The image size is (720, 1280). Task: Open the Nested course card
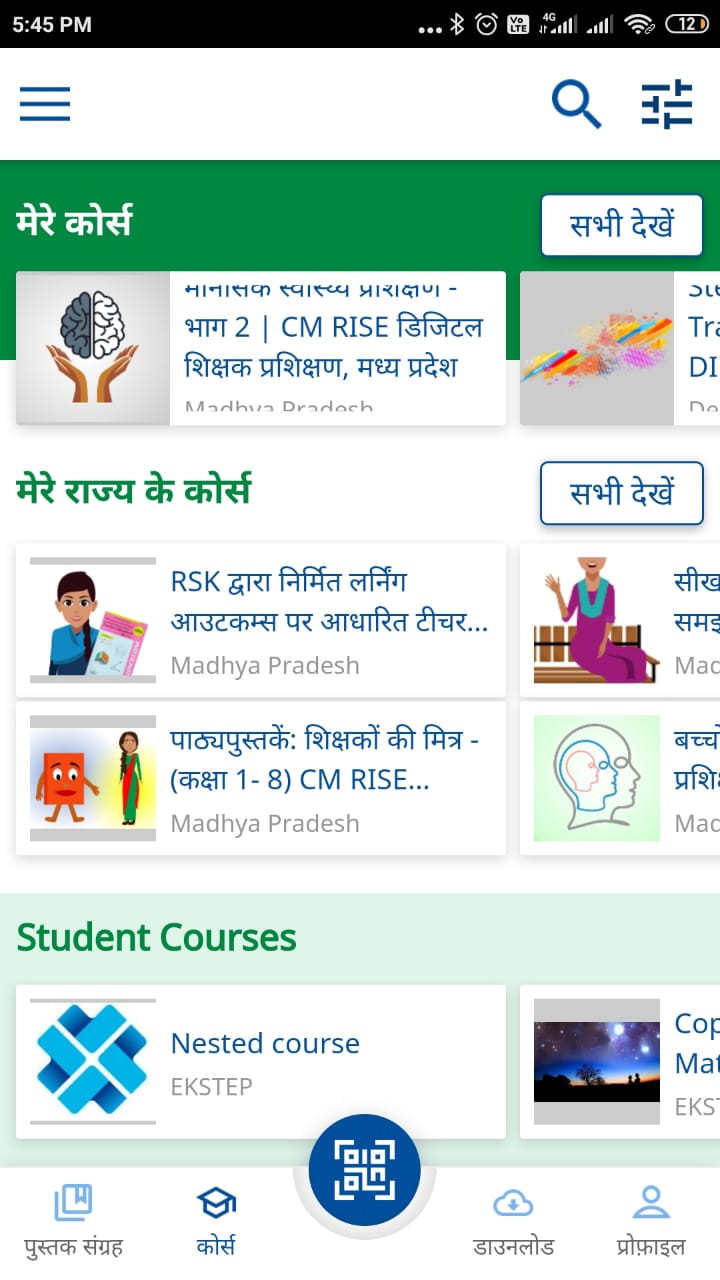pyautogui.click(x=260, y=1061)
